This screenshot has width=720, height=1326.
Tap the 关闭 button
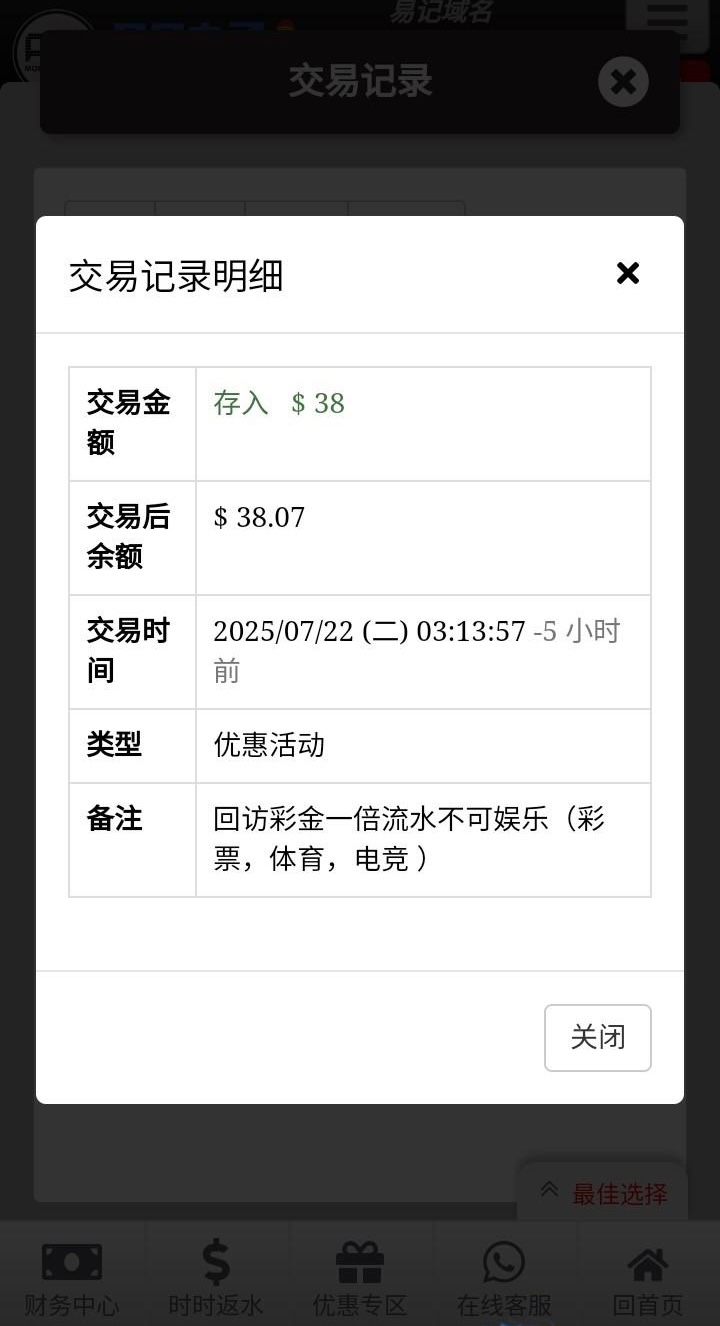click(x=597, y=1037)
